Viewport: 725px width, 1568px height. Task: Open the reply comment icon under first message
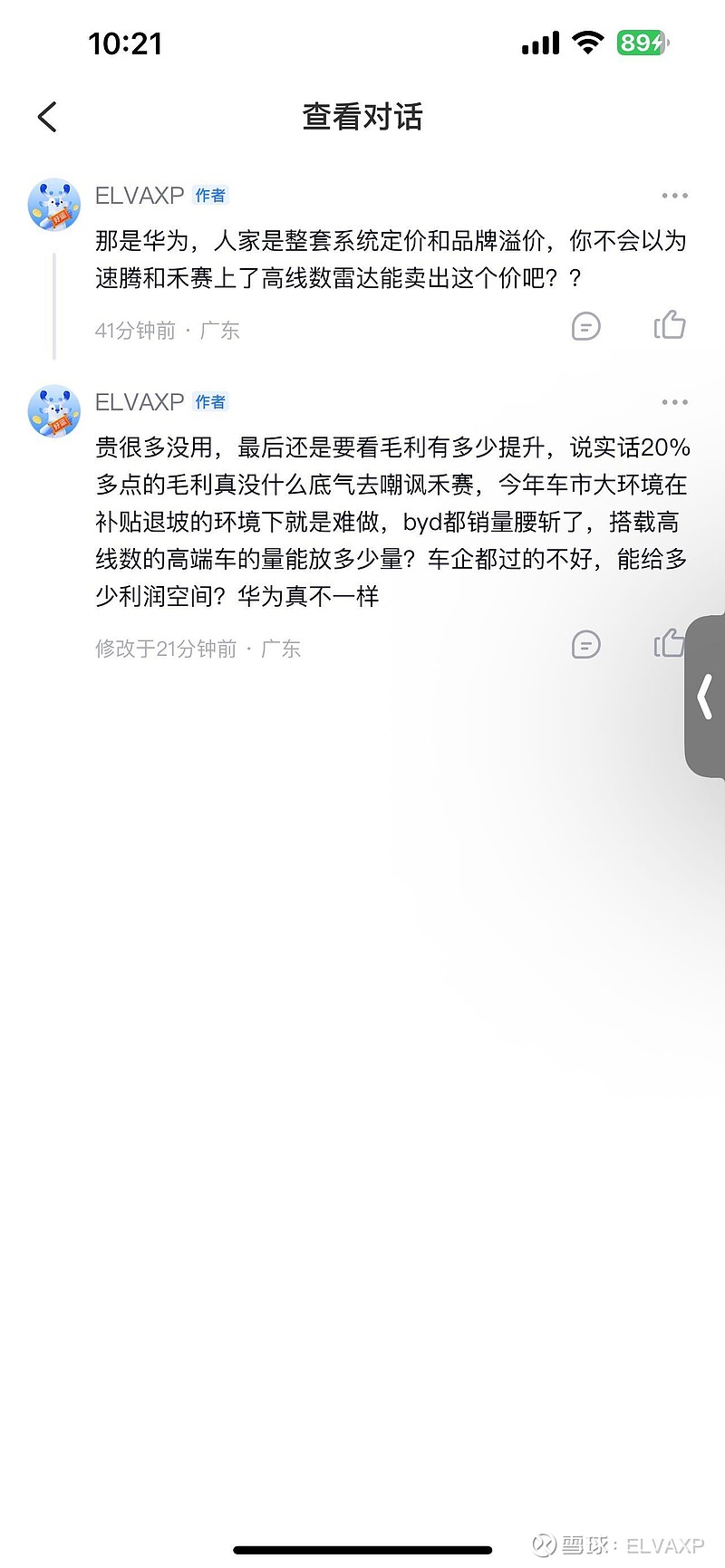pyautogui.click(x=585, y=327)
